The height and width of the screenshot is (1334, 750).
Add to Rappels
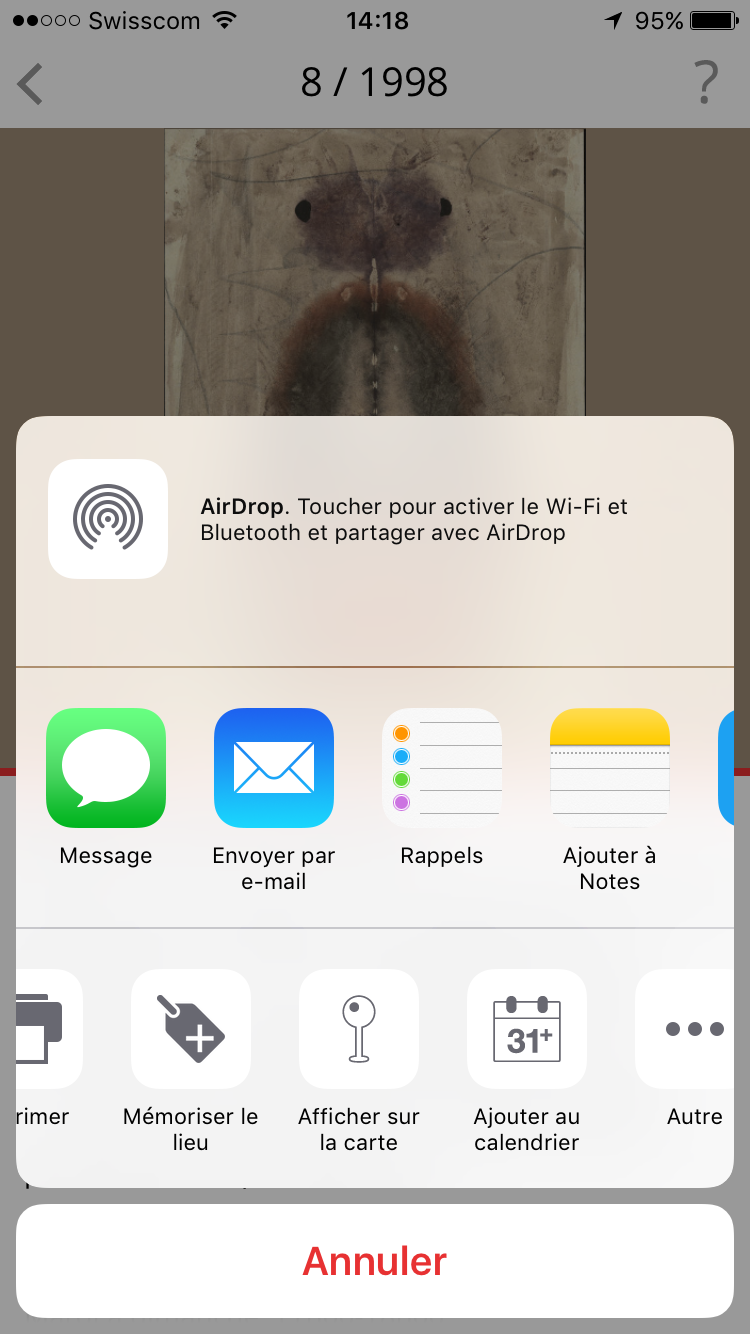(442, 768)
